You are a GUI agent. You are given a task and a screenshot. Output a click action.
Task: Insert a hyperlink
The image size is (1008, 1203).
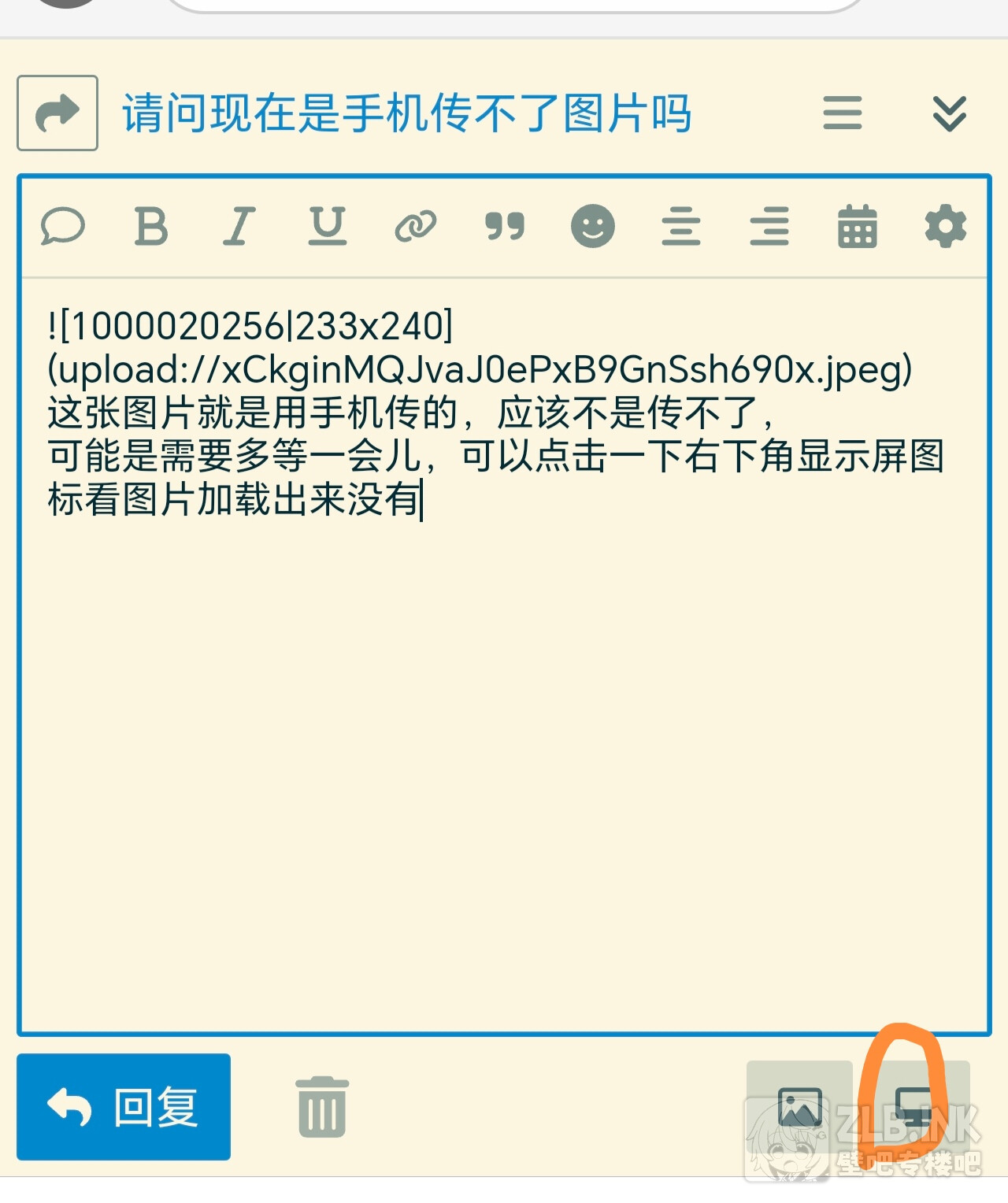point(416,227)
